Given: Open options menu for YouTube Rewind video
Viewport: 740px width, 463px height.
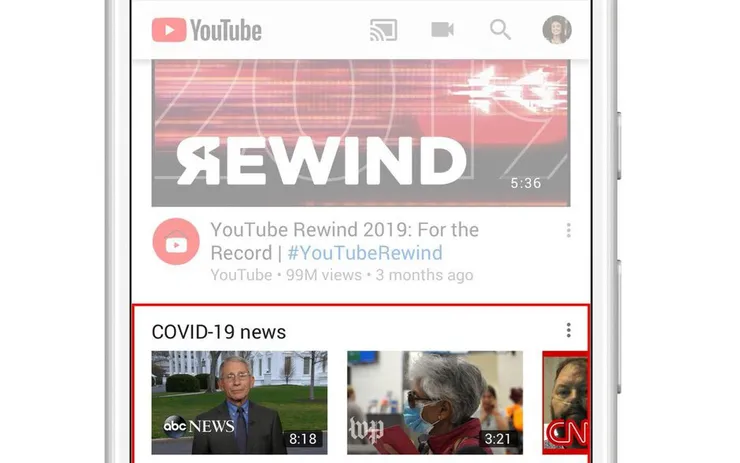Looking at the screenshot, I should pos(568,231).
